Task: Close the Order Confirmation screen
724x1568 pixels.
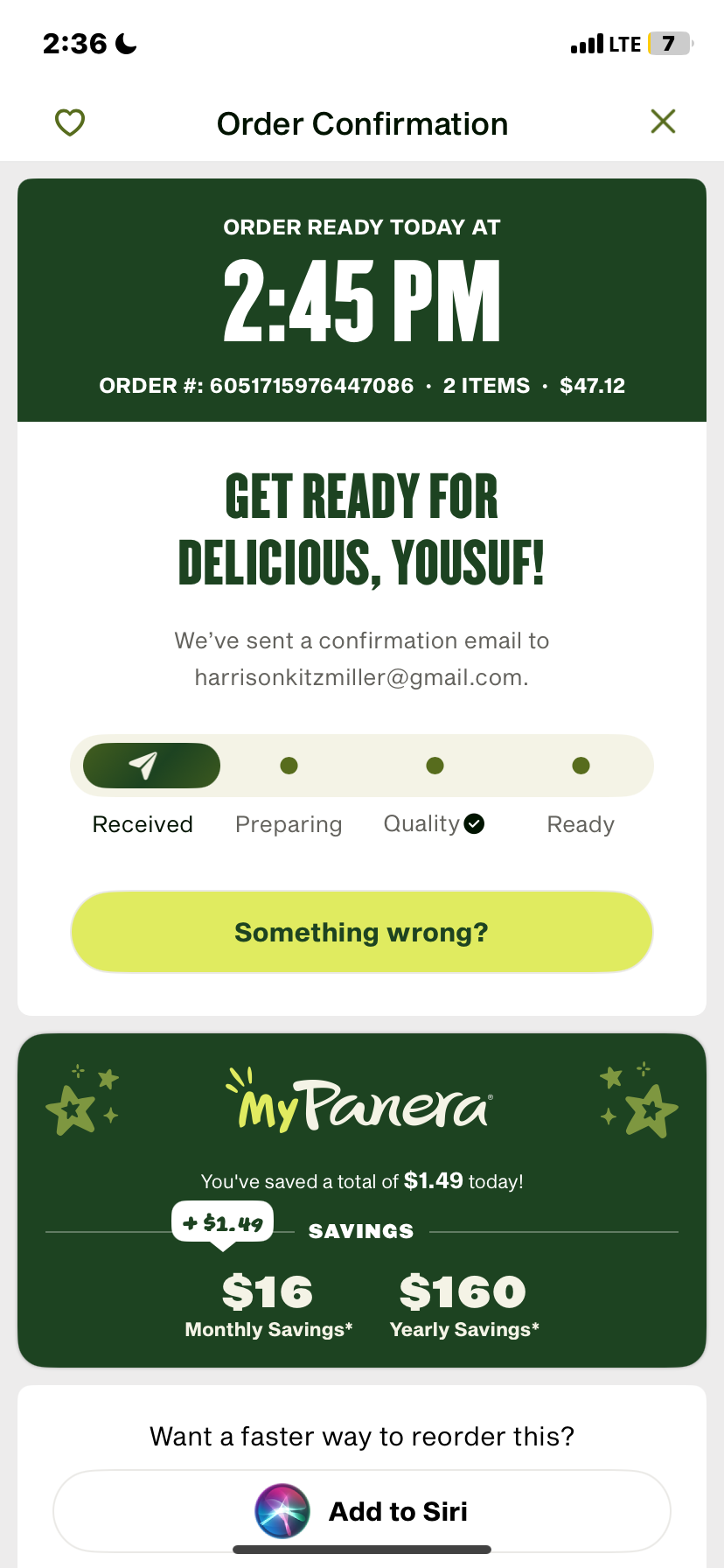Action: point(663,122)
